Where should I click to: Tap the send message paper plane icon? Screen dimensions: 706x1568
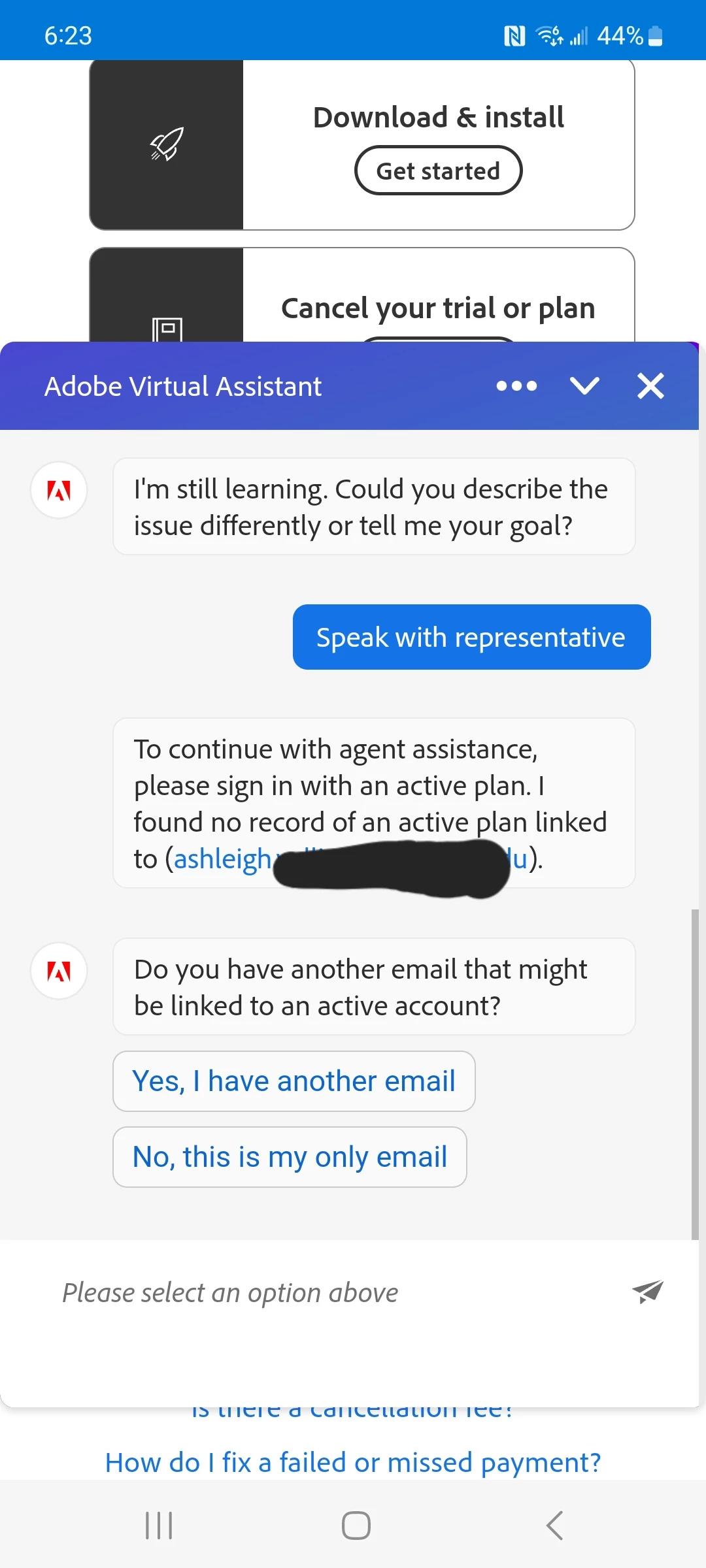(x=647, y=1292)
